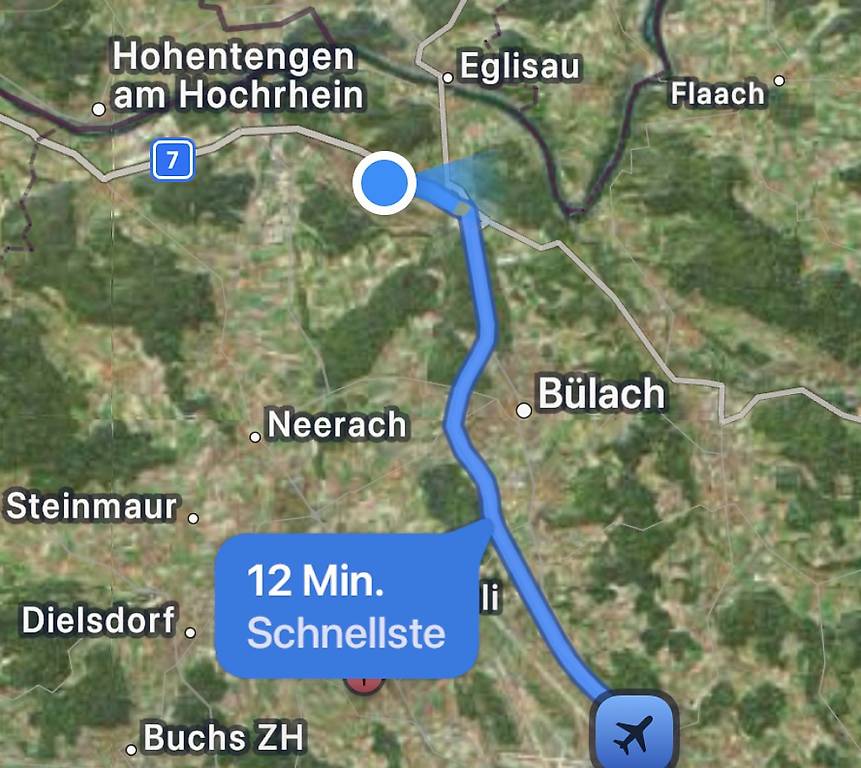Tap the airport destination marker
861x768 pixels.
click(634, 732)
